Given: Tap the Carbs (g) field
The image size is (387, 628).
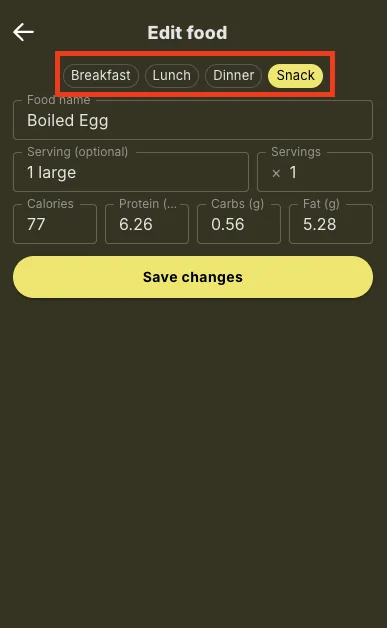Looking at the screenshot, I should (x=239, y=224).
